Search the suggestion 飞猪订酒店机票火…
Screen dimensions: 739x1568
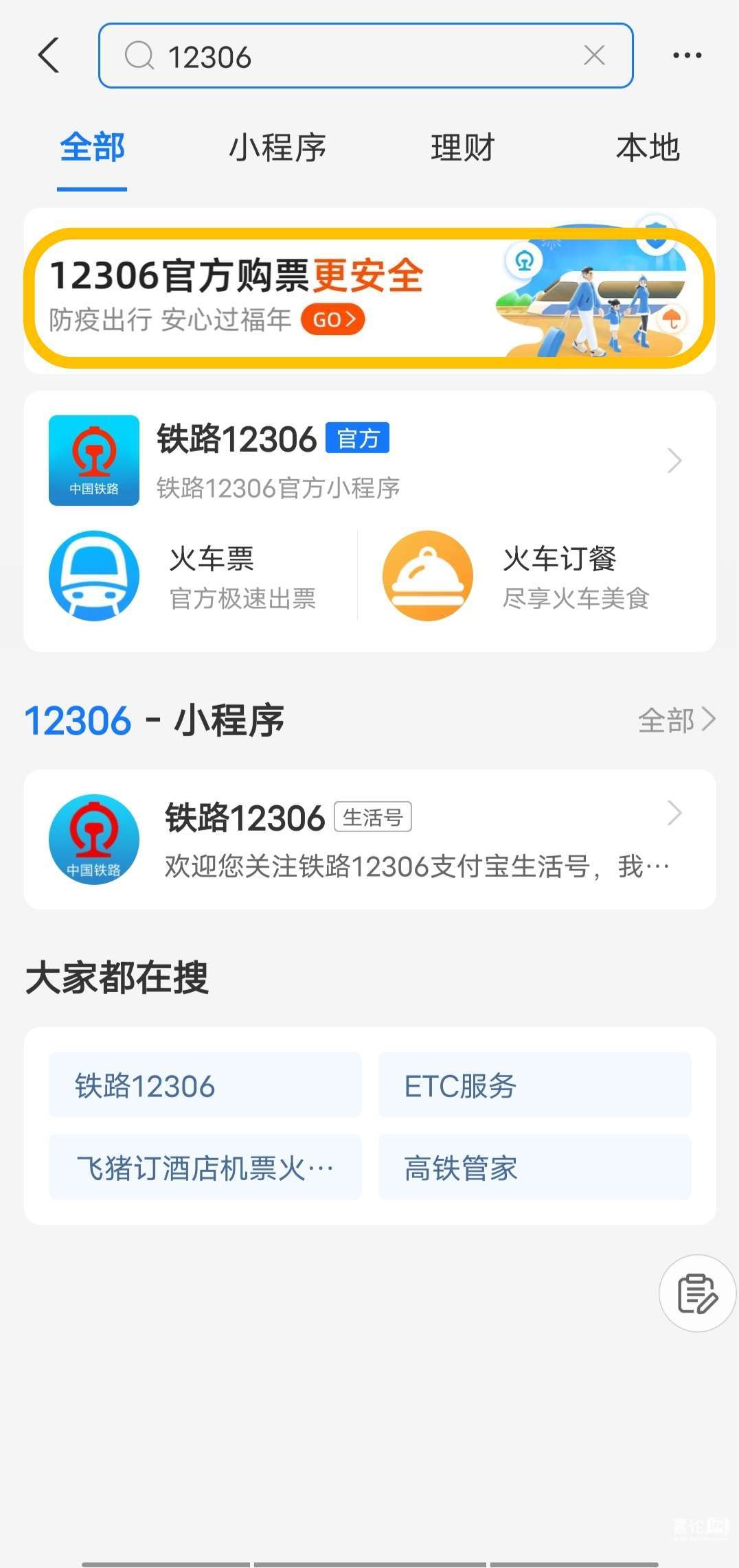[205, 1167]
